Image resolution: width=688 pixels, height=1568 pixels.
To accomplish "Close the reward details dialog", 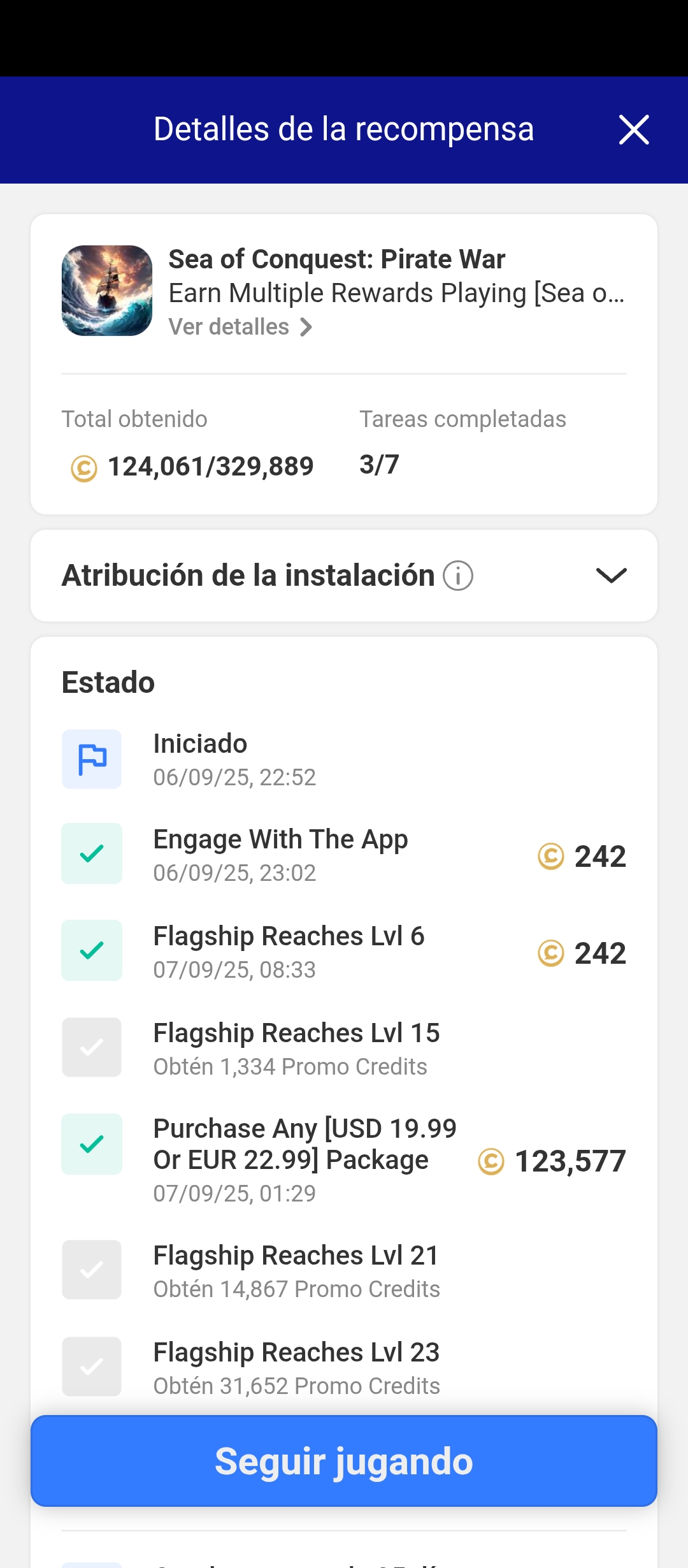I will [634, 130].
